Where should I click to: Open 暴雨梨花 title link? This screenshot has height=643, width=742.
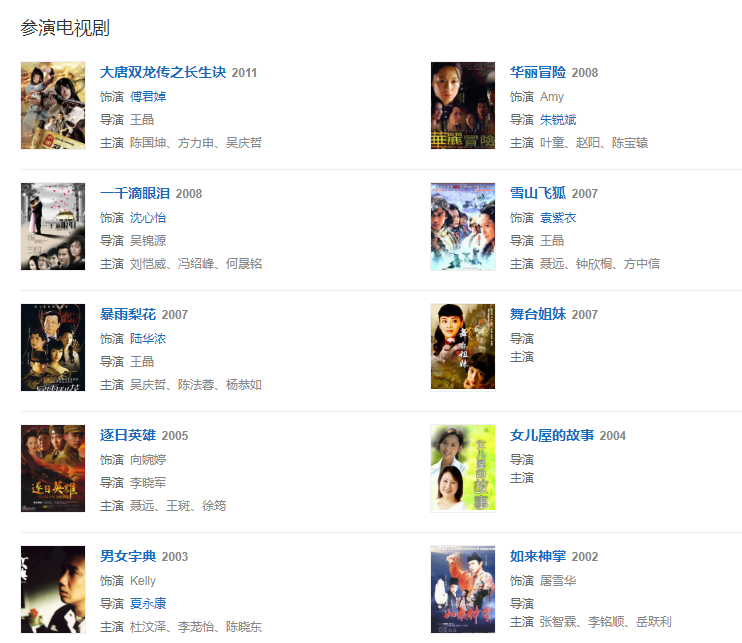129,314
